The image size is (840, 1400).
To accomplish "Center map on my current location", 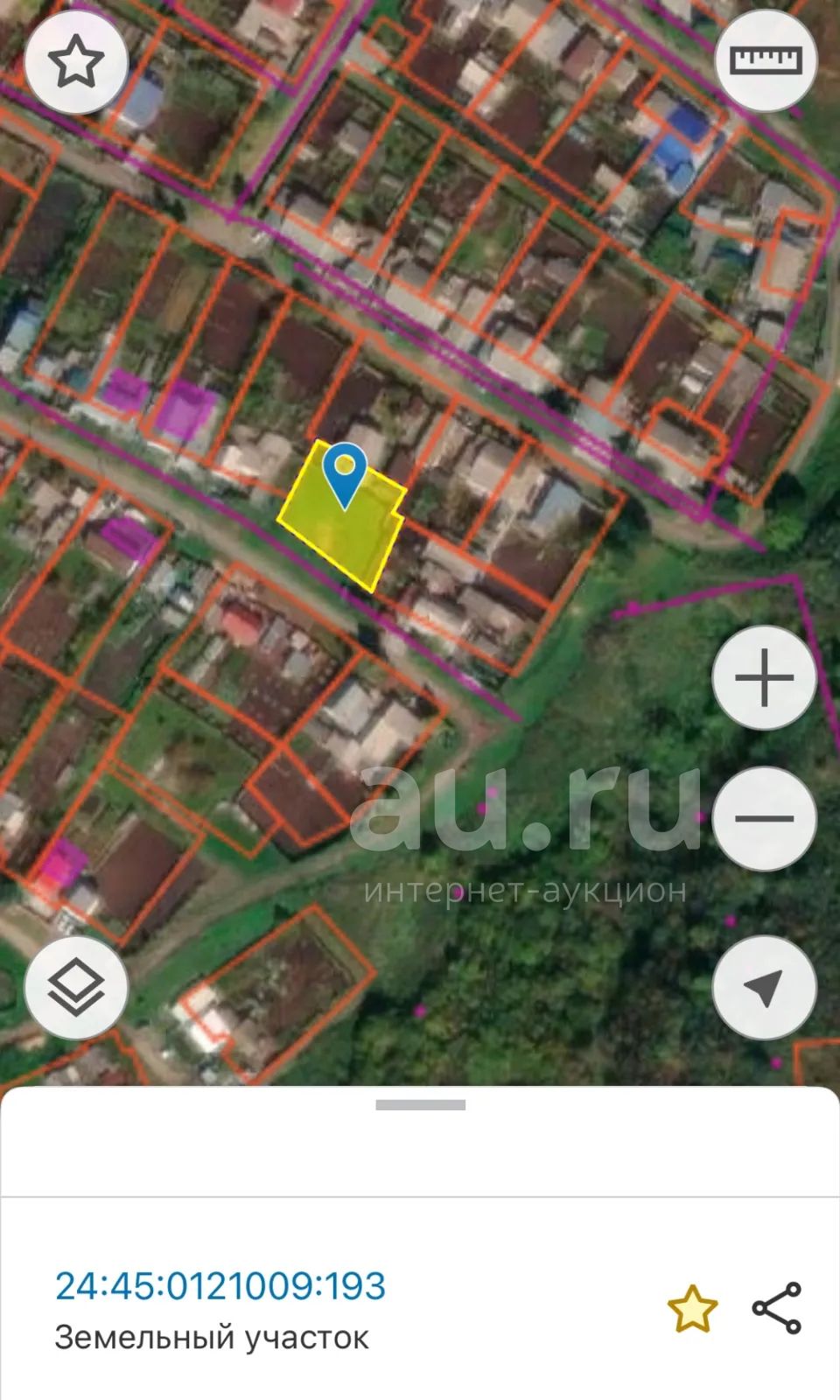I will (764, 988).
